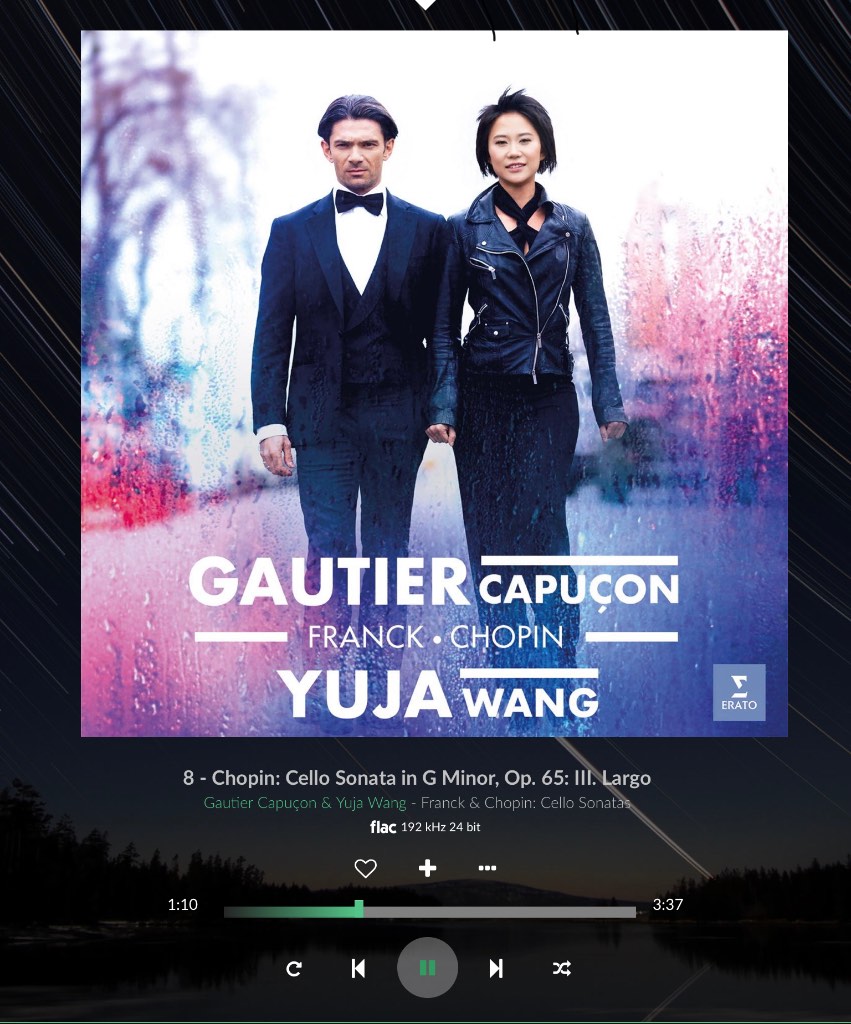Collapse the player with the top chevron
The width and height of the screenshot is (851, 1024).
click(x=426, y=4)
